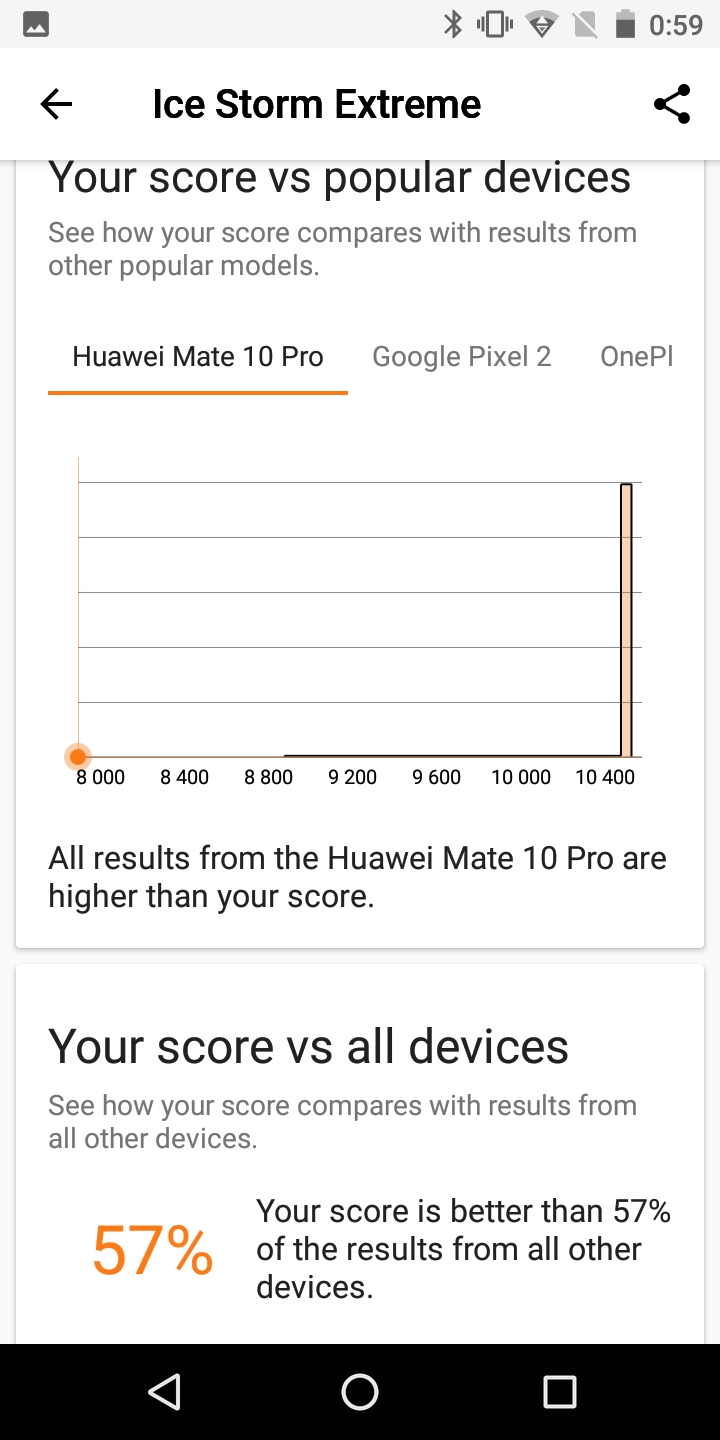Tap the system home button

click(x=360, y=1391)
